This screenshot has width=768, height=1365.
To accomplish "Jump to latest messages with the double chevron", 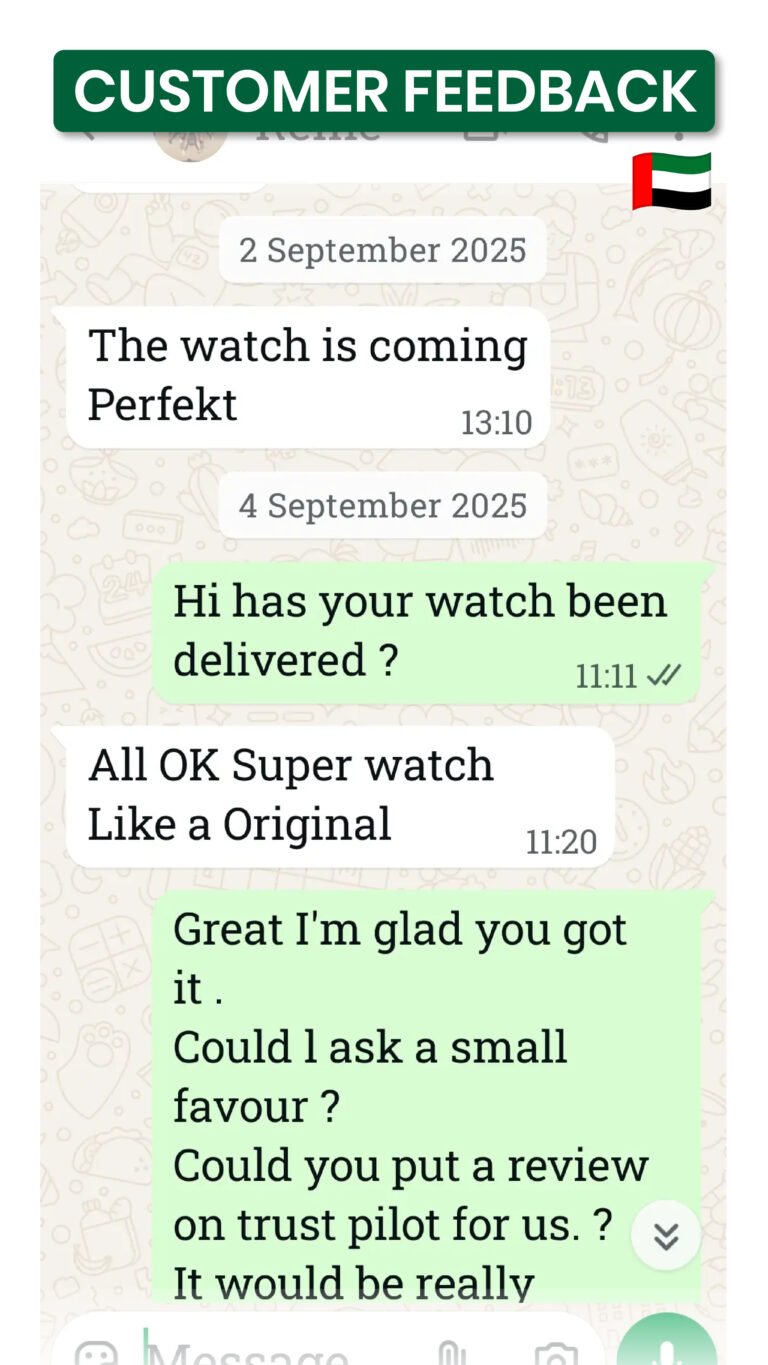I will 665,1235.
